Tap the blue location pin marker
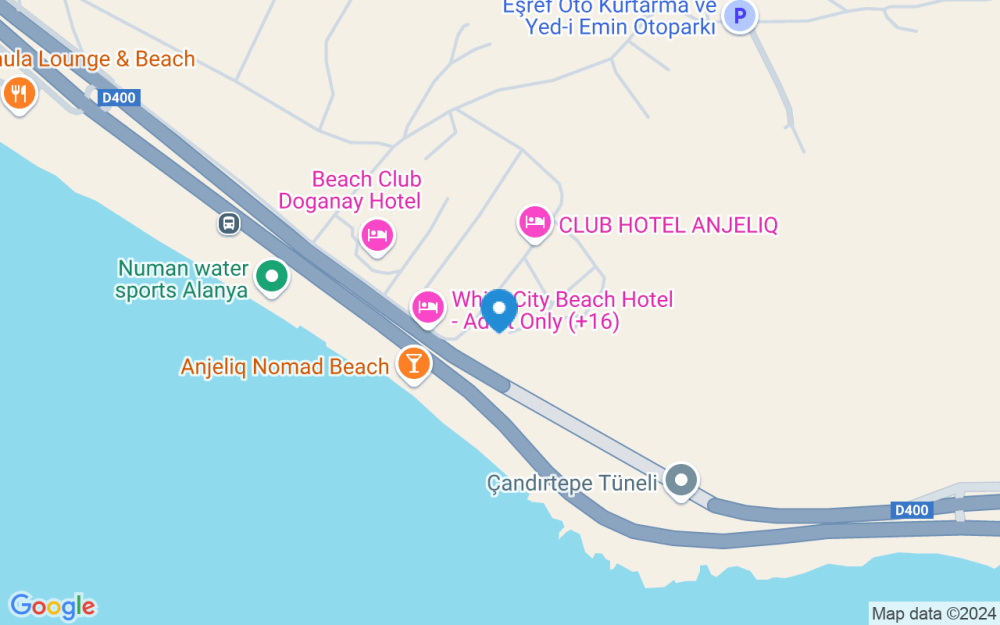1000x625 pixels. (499, 310)
